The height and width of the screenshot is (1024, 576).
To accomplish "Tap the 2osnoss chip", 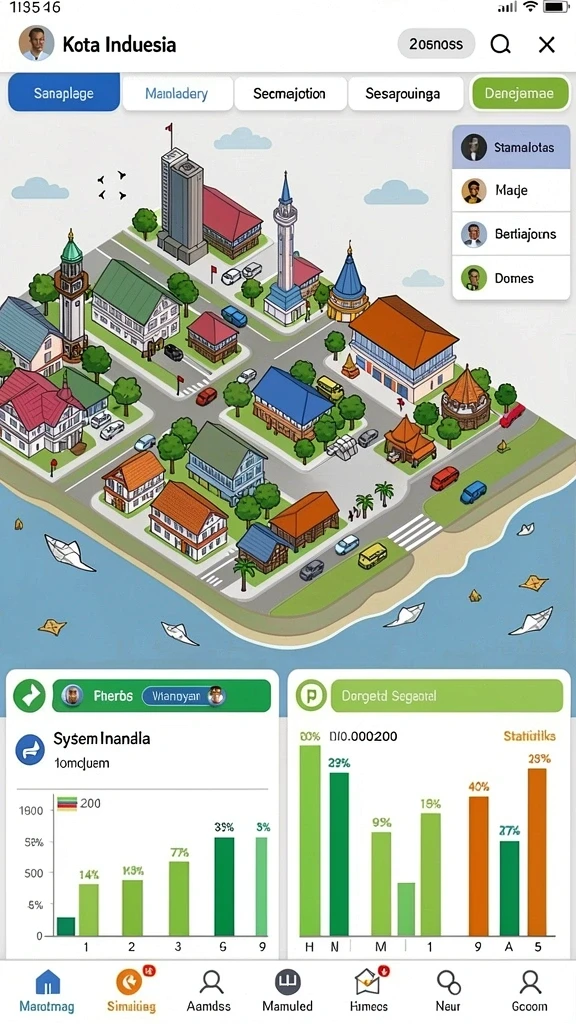I will pos(436,44).
